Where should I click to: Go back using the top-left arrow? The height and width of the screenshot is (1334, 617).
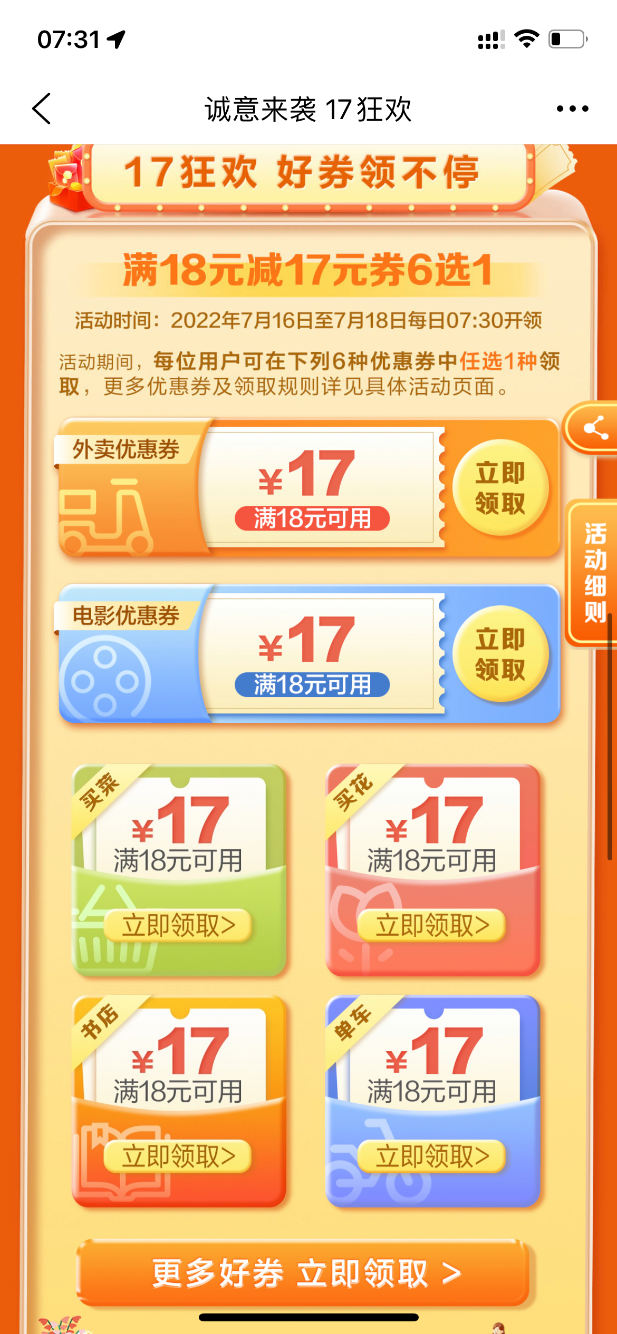pyautogui.click(x=41, y=108)
